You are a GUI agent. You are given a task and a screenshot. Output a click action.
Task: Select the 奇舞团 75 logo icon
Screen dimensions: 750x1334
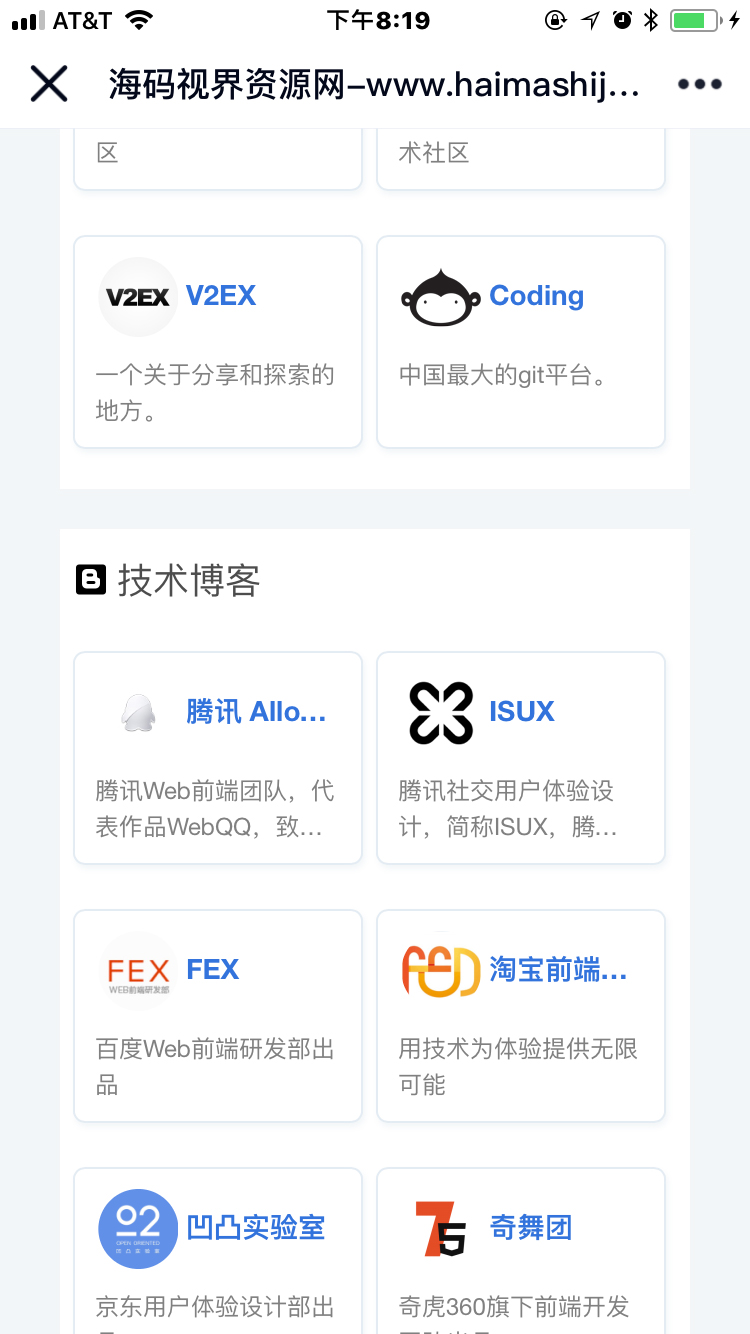(x=440, y=1229)
